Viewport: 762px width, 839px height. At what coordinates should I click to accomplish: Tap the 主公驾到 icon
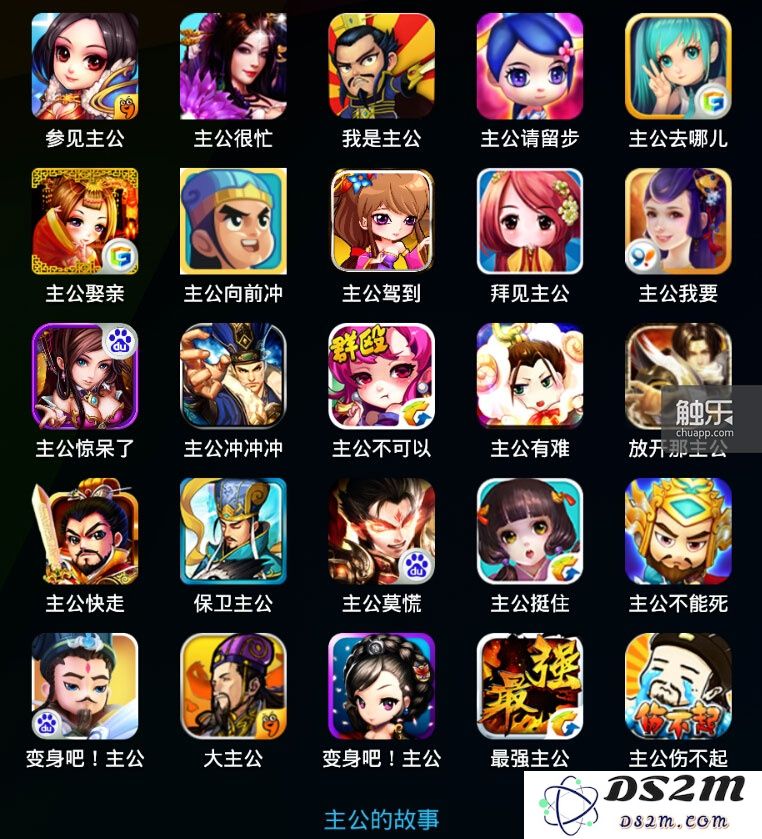pos(381,221)
